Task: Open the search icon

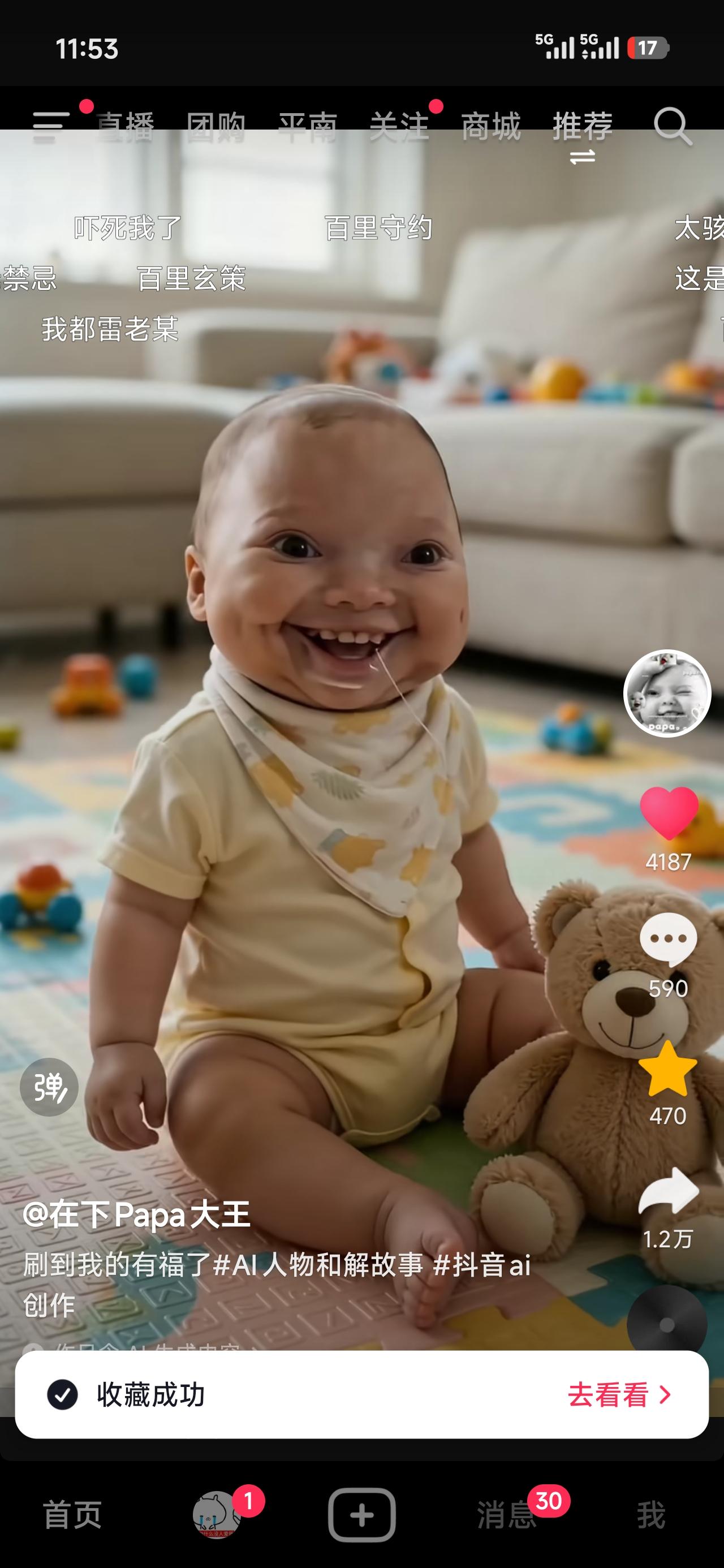Action: click(672, 127)
